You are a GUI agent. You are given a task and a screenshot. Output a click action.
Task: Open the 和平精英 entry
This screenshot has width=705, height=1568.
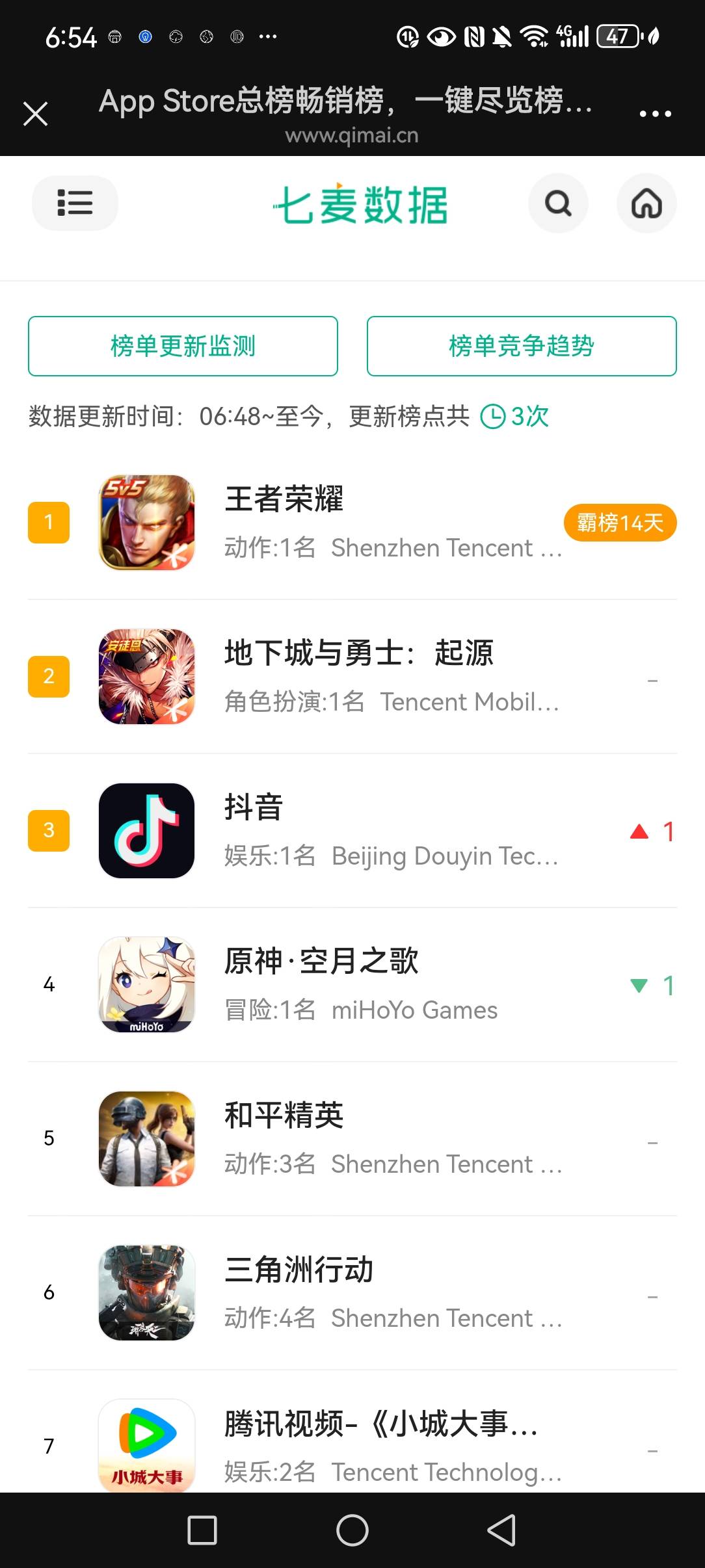[x=351, y=1139]
